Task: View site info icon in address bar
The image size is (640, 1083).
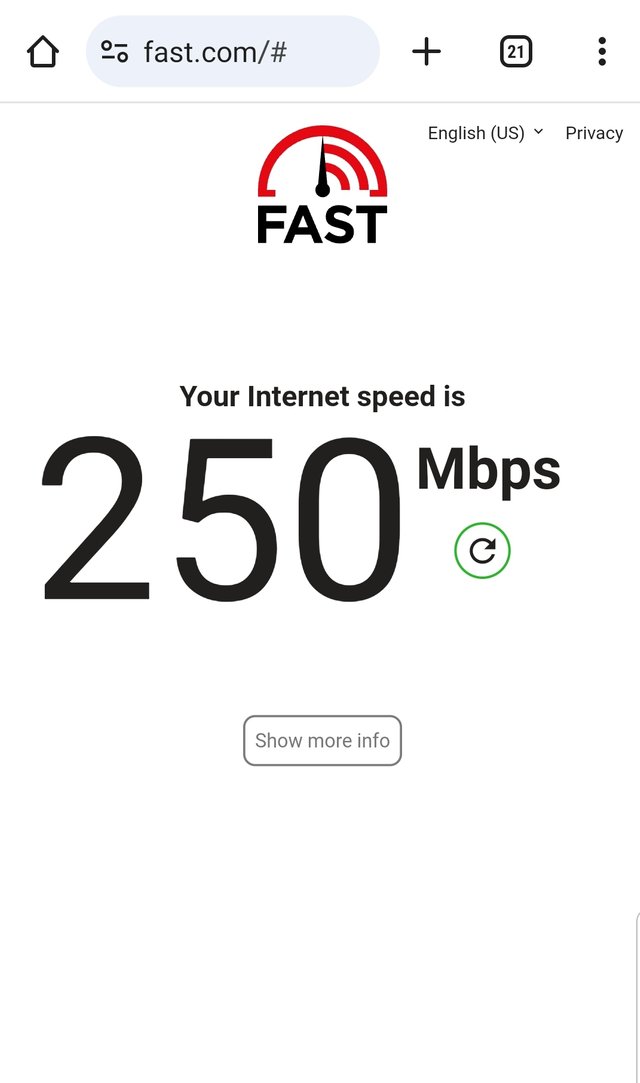Action: click(x=115, y=52)
